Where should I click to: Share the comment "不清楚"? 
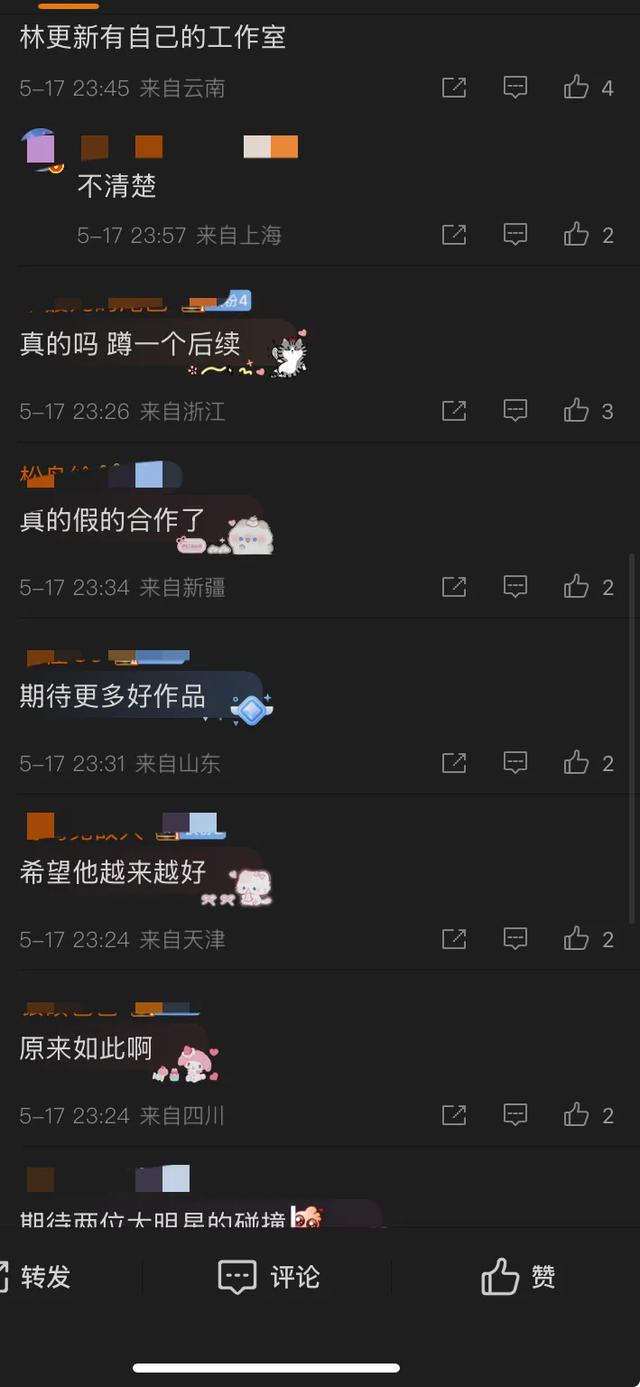(x=454, y=235)
